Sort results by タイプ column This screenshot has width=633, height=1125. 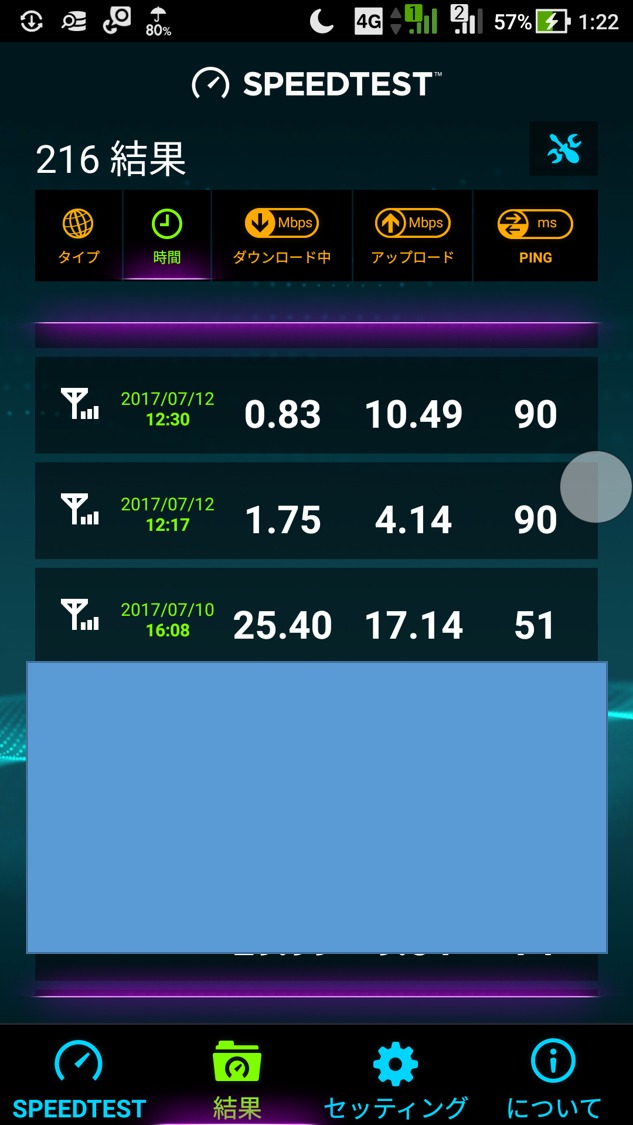pyautogui.click(x=78, y=236)
